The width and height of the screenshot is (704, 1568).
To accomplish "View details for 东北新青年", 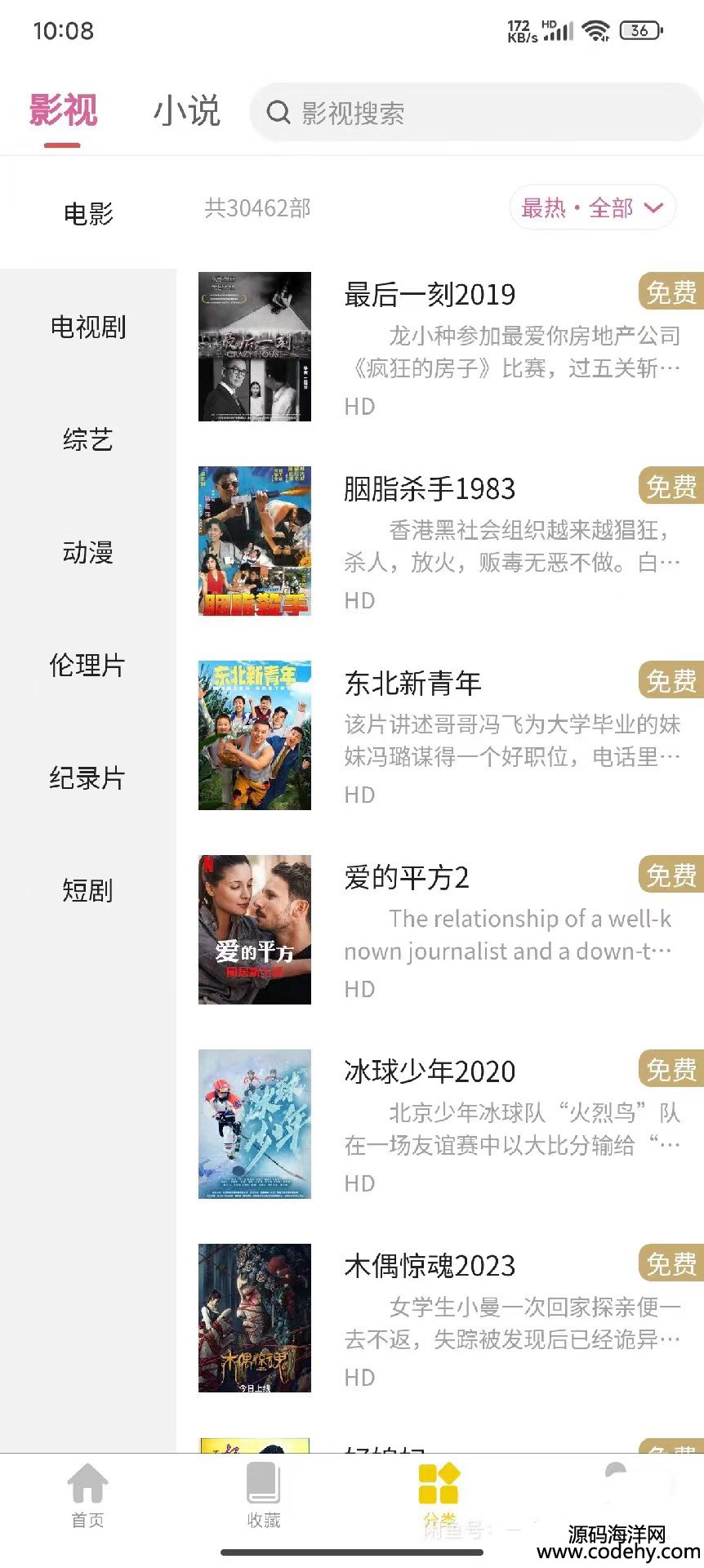I will tap(451, 736).
